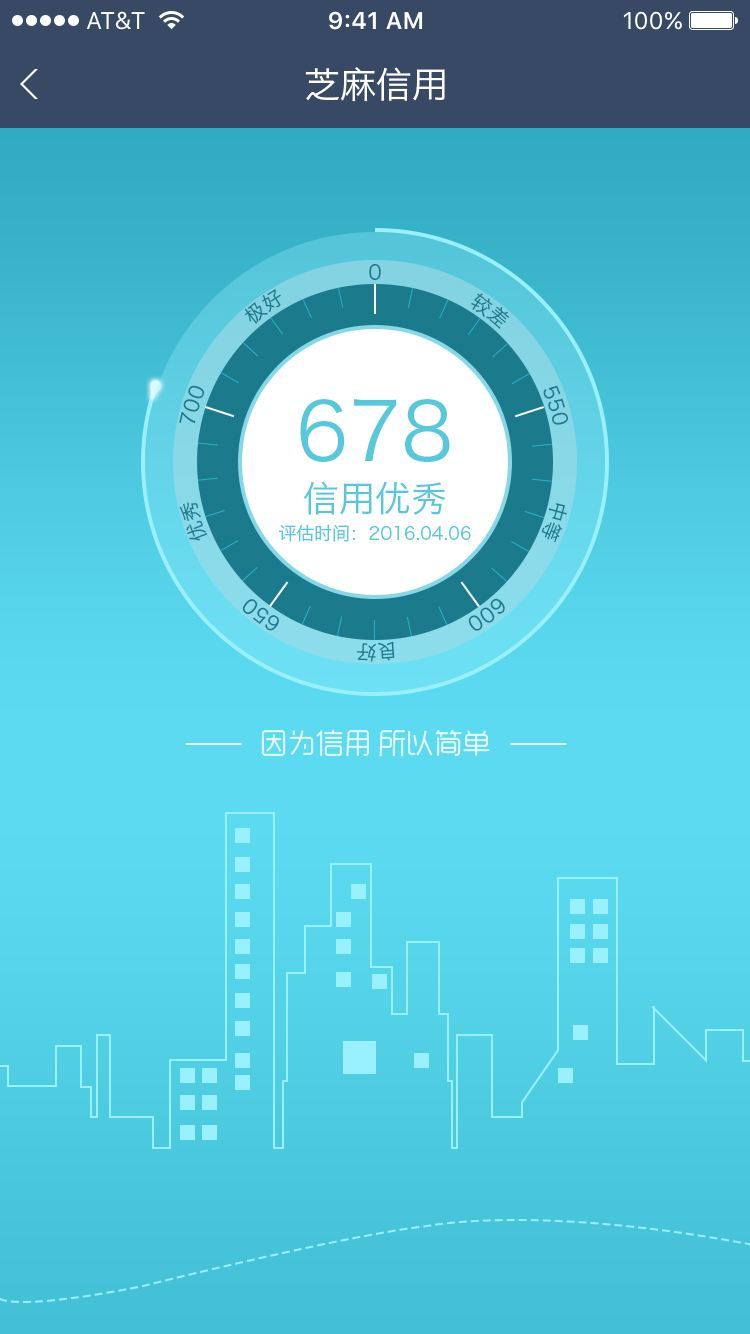Tap the 评估时间 2016.04.06 date text
The width and height of the screenshot is (750, 1334).
tap(375, 534)
